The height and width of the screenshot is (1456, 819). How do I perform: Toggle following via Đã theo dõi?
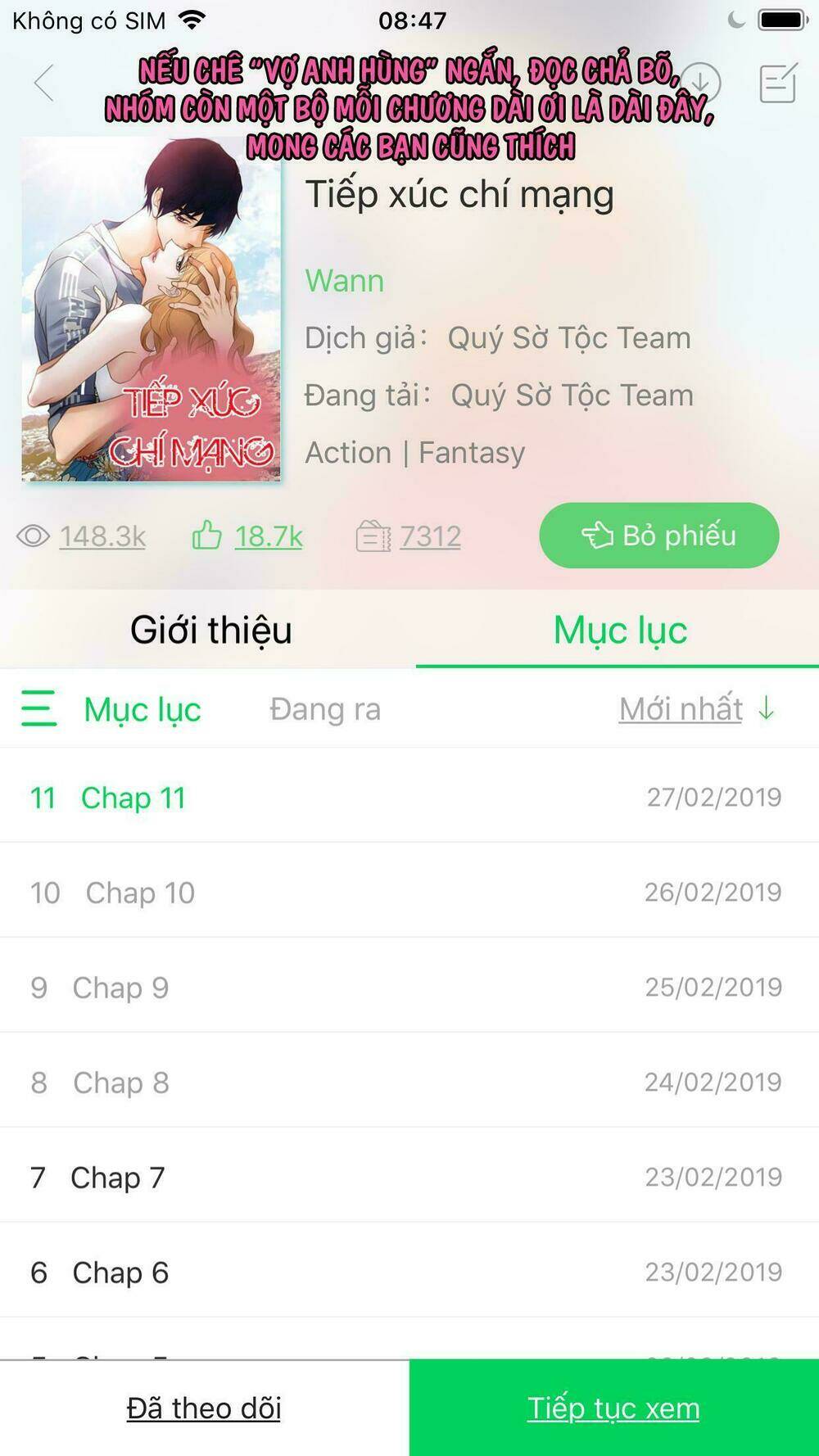point(201,1409)
